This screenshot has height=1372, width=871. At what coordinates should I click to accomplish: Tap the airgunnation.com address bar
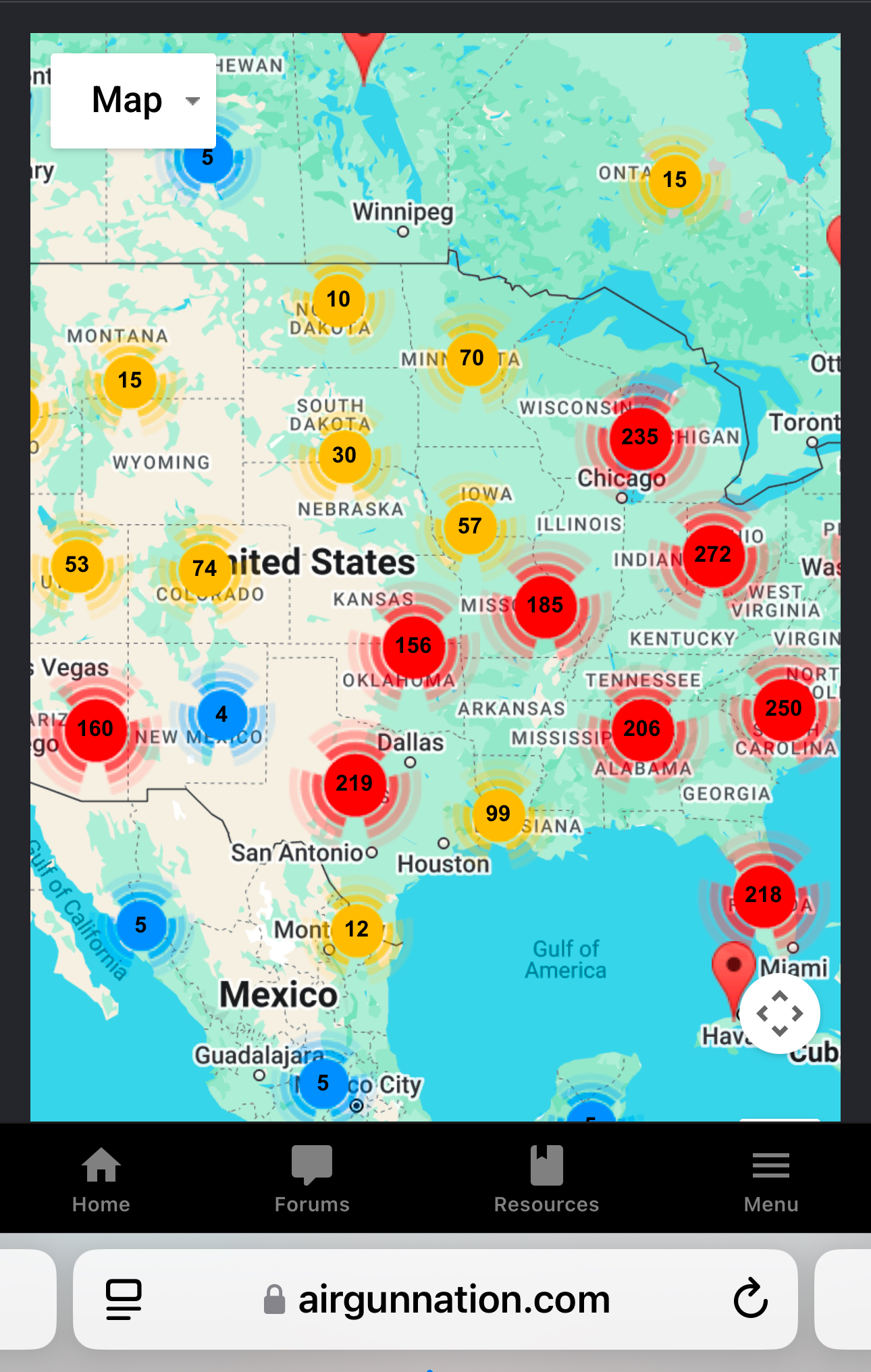coord(454,1300)
